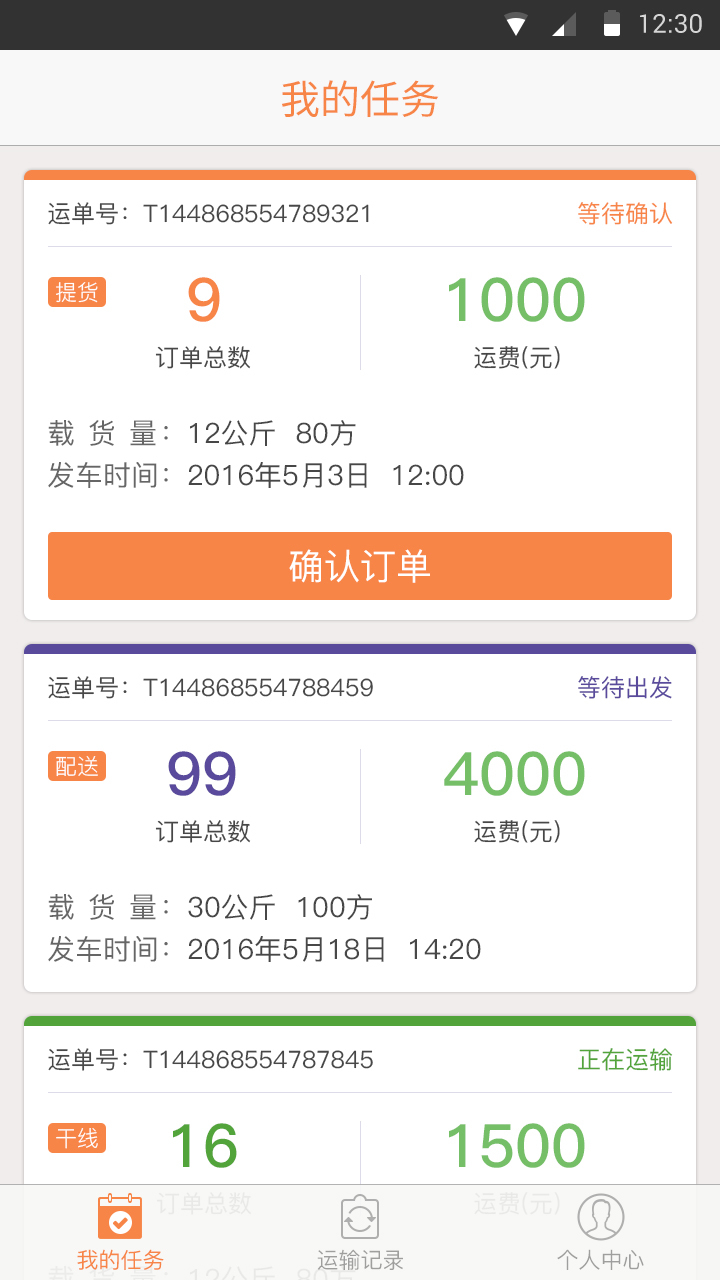Image resolution: width=720 pixels, height=1280 pixels.
Task: Open waybill card T144868554787845
Action: tap(360, 1100)
